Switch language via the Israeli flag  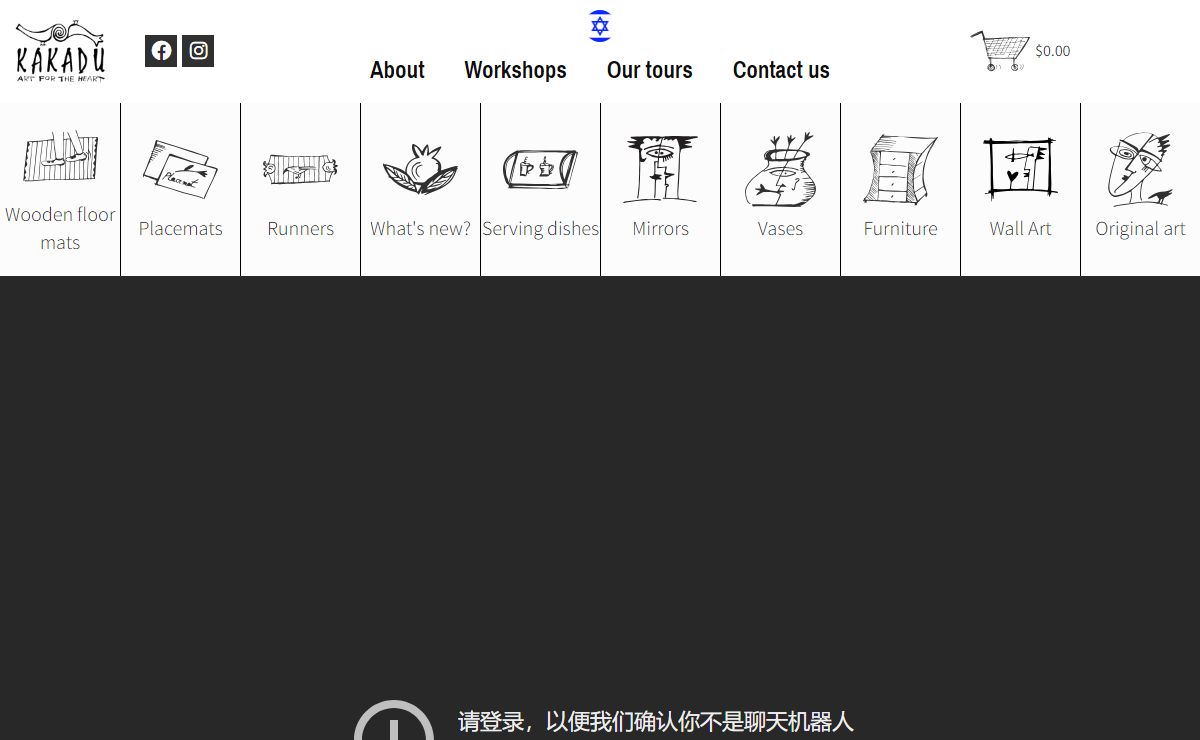coord(600,26)
